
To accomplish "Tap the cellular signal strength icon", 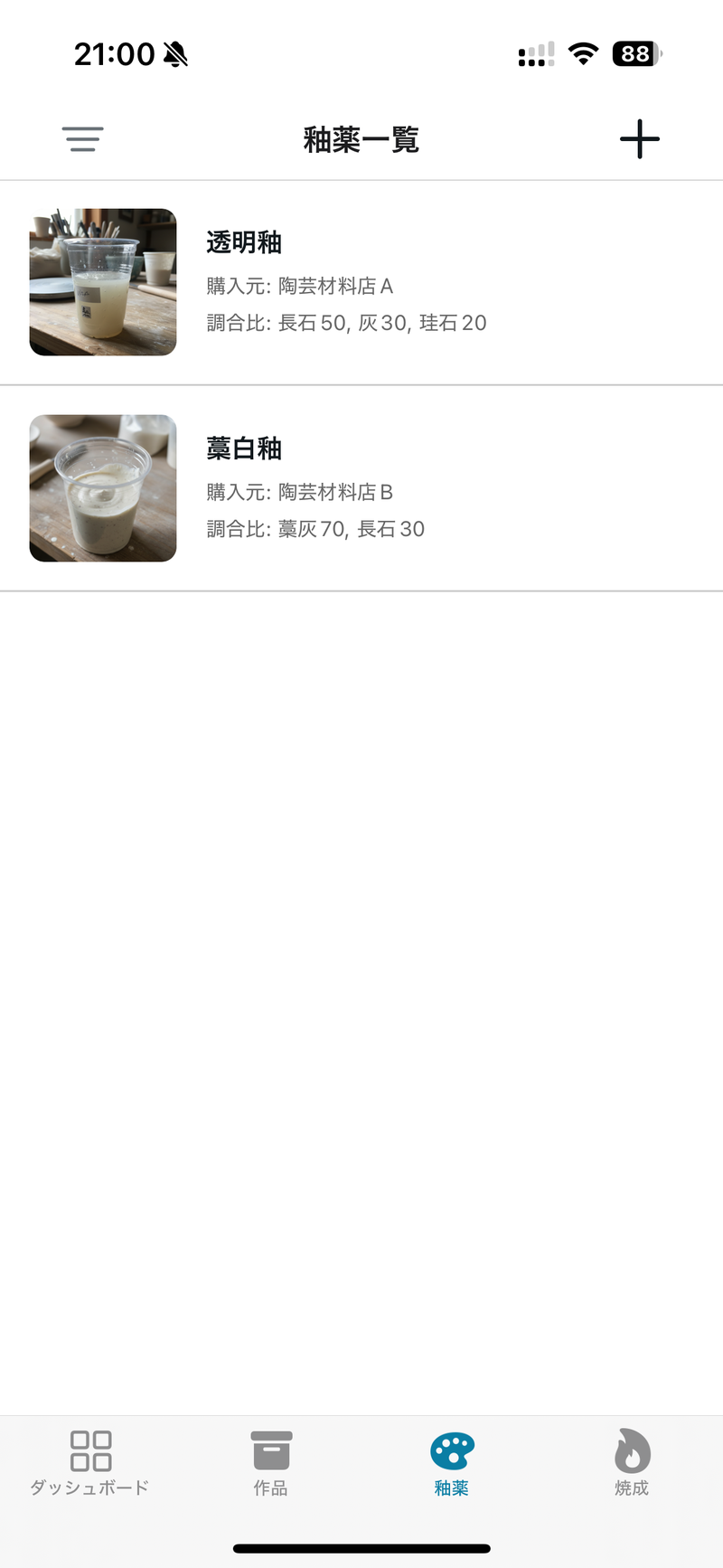I will pos(535,53).
